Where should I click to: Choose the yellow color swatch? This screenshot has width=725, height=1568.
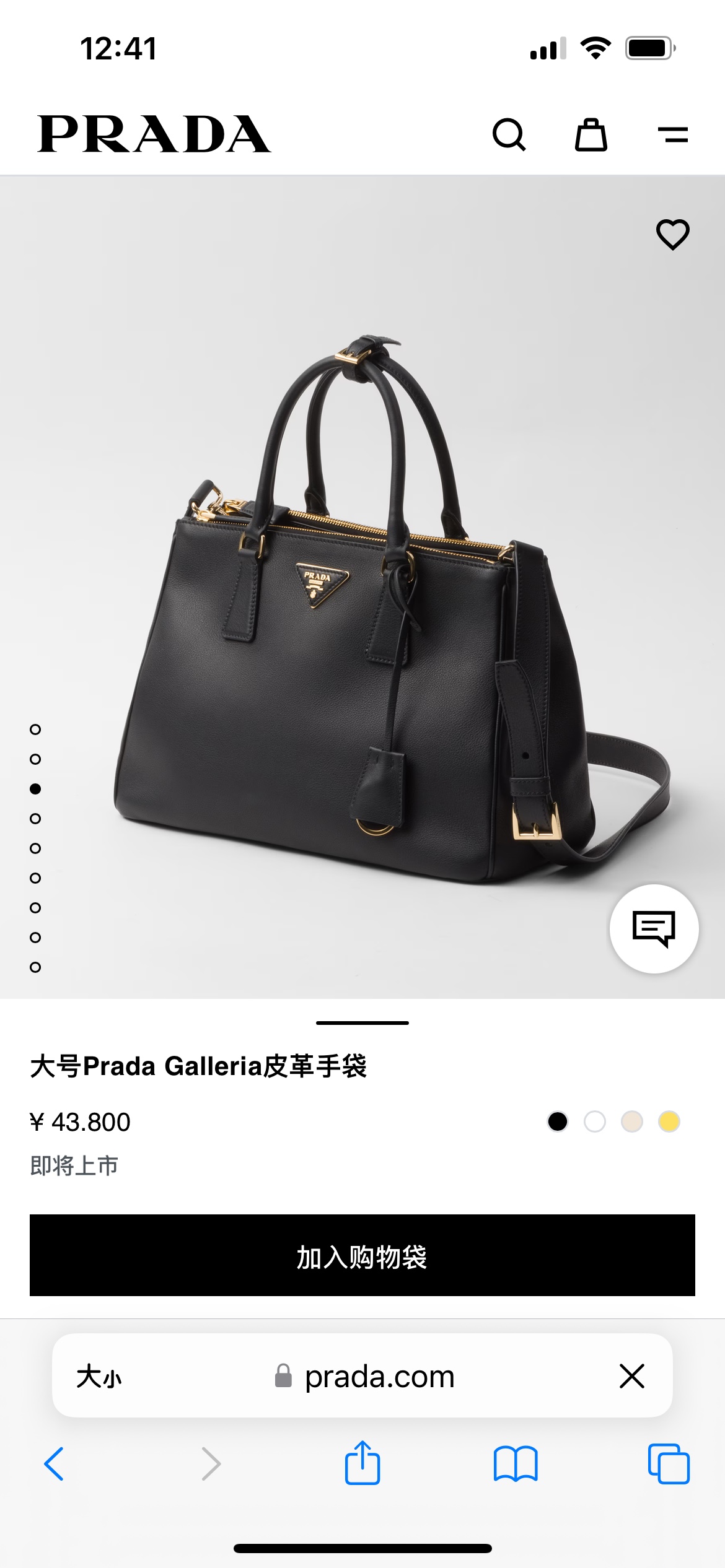pyautogui.click(x=669, y=1122)
